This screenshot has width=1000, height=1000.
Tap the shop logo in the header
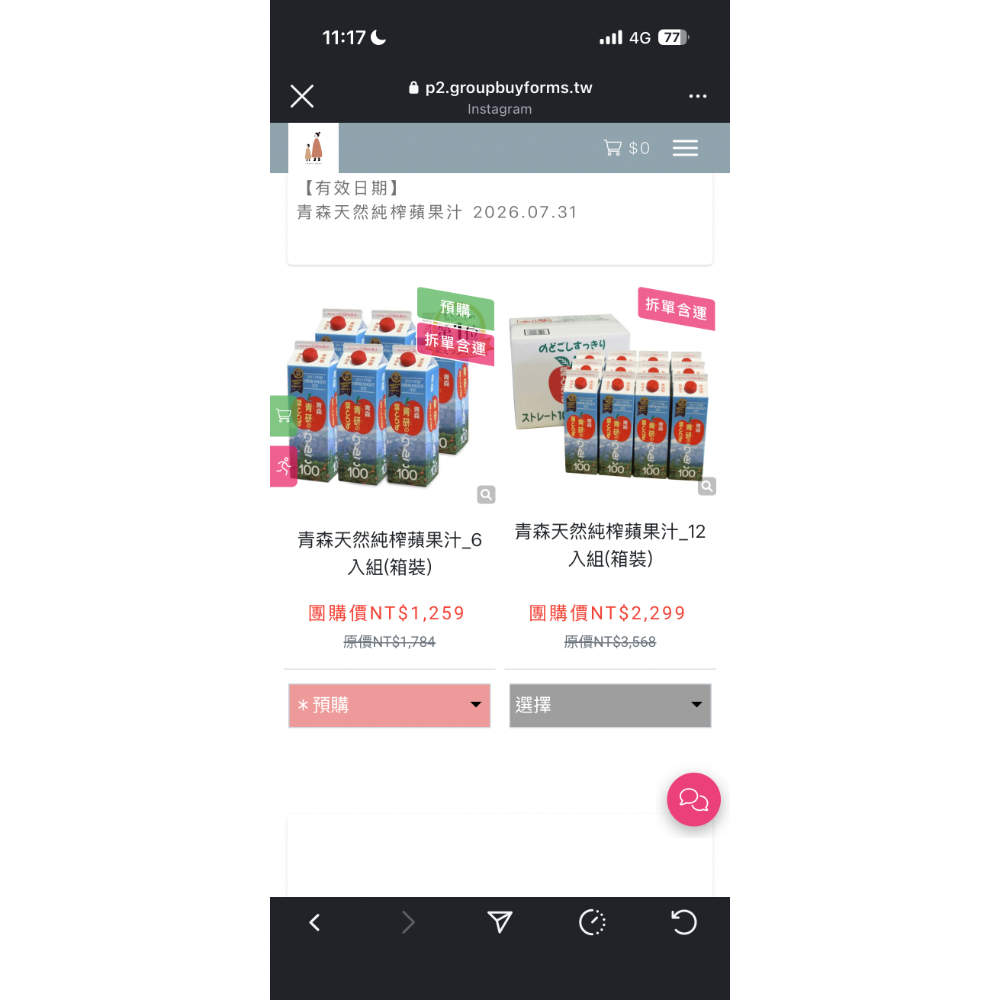pos(314,148)
